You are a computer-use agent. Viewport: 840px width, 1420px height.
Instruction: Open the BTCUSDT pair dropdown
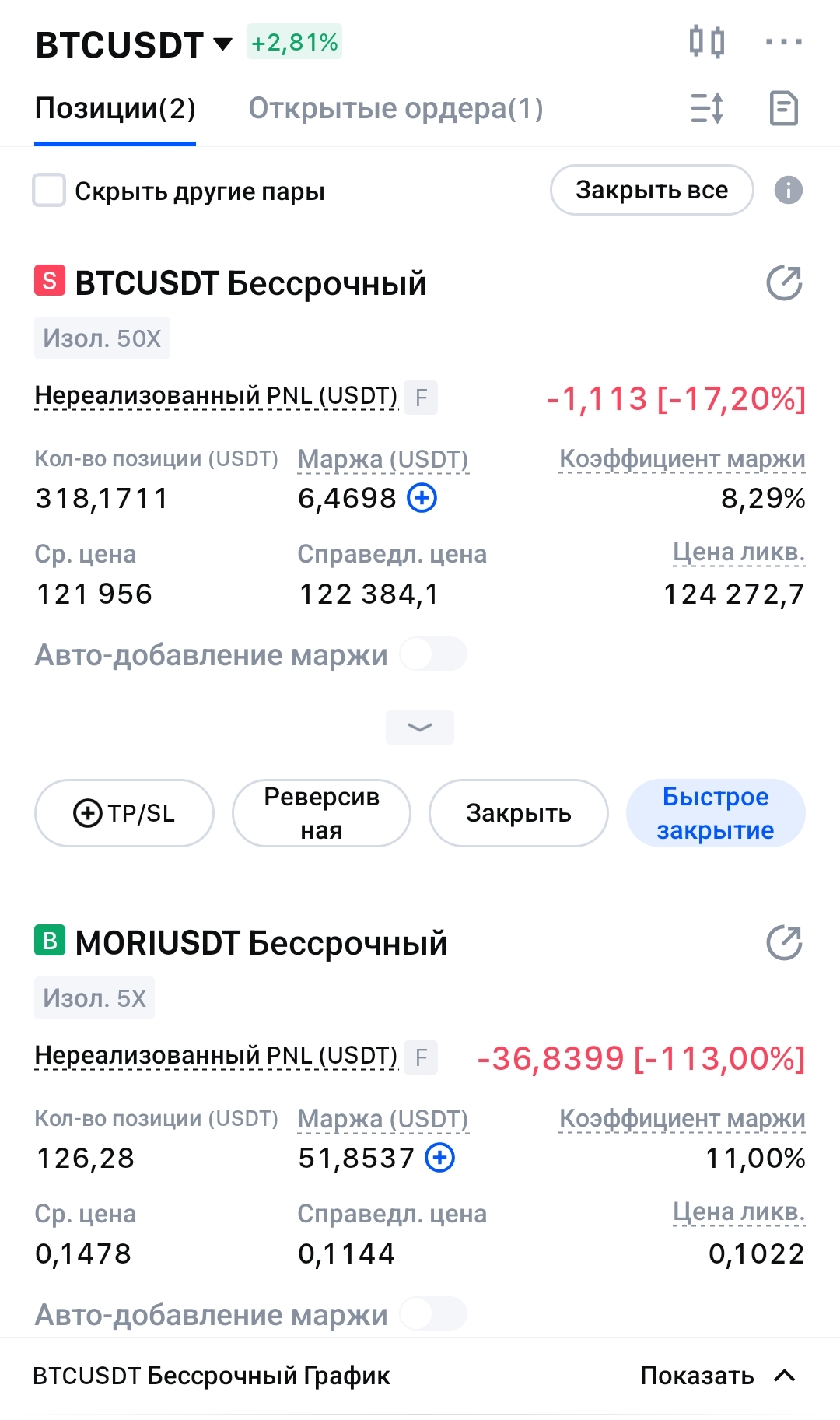[x=134, y=44]
